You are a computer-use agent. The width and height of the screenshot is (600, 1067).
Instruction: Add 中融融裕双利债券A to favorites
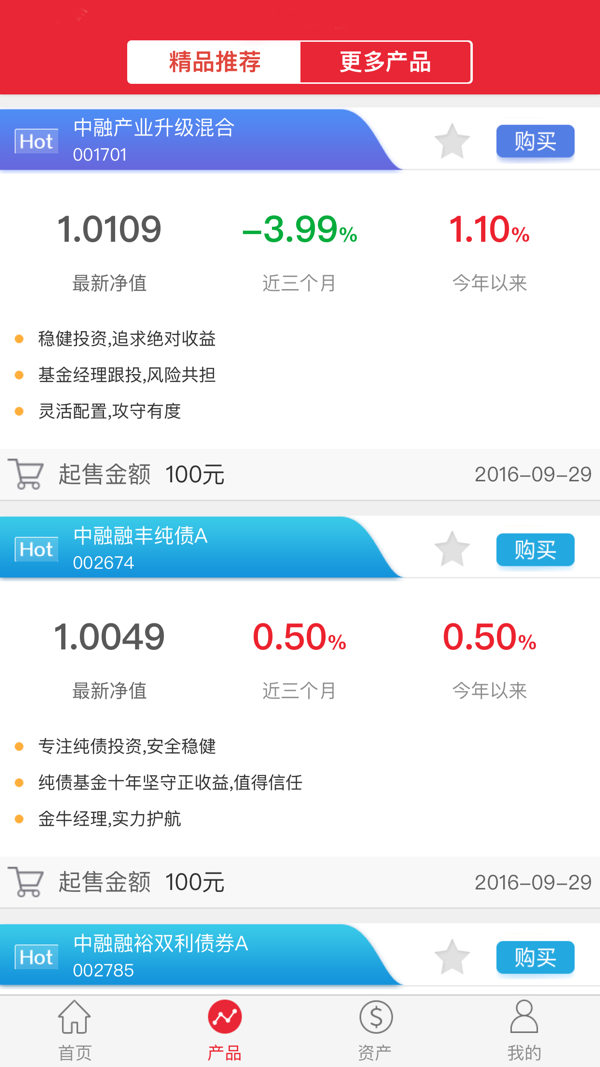coord(452,957)
